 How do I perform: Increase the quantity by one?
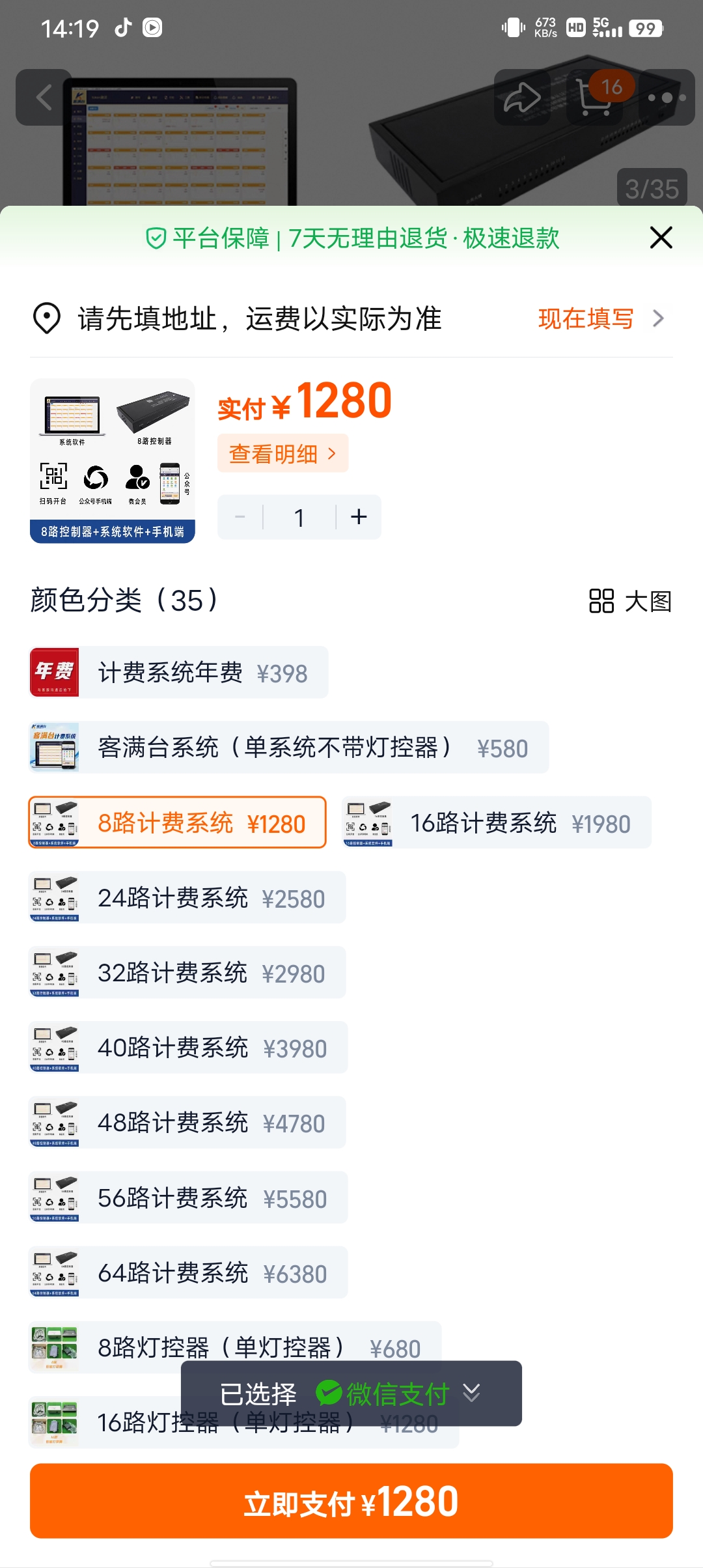pyautogui.click(x=359, y=517)
